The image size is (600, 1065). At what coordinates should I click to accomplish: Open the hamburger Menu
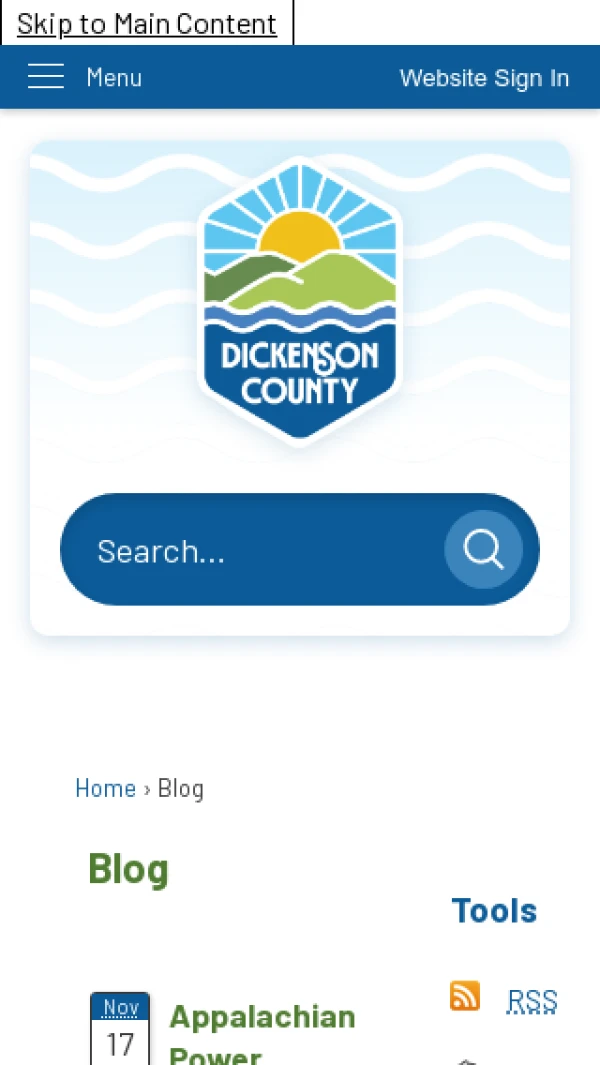tap(84, 77)
